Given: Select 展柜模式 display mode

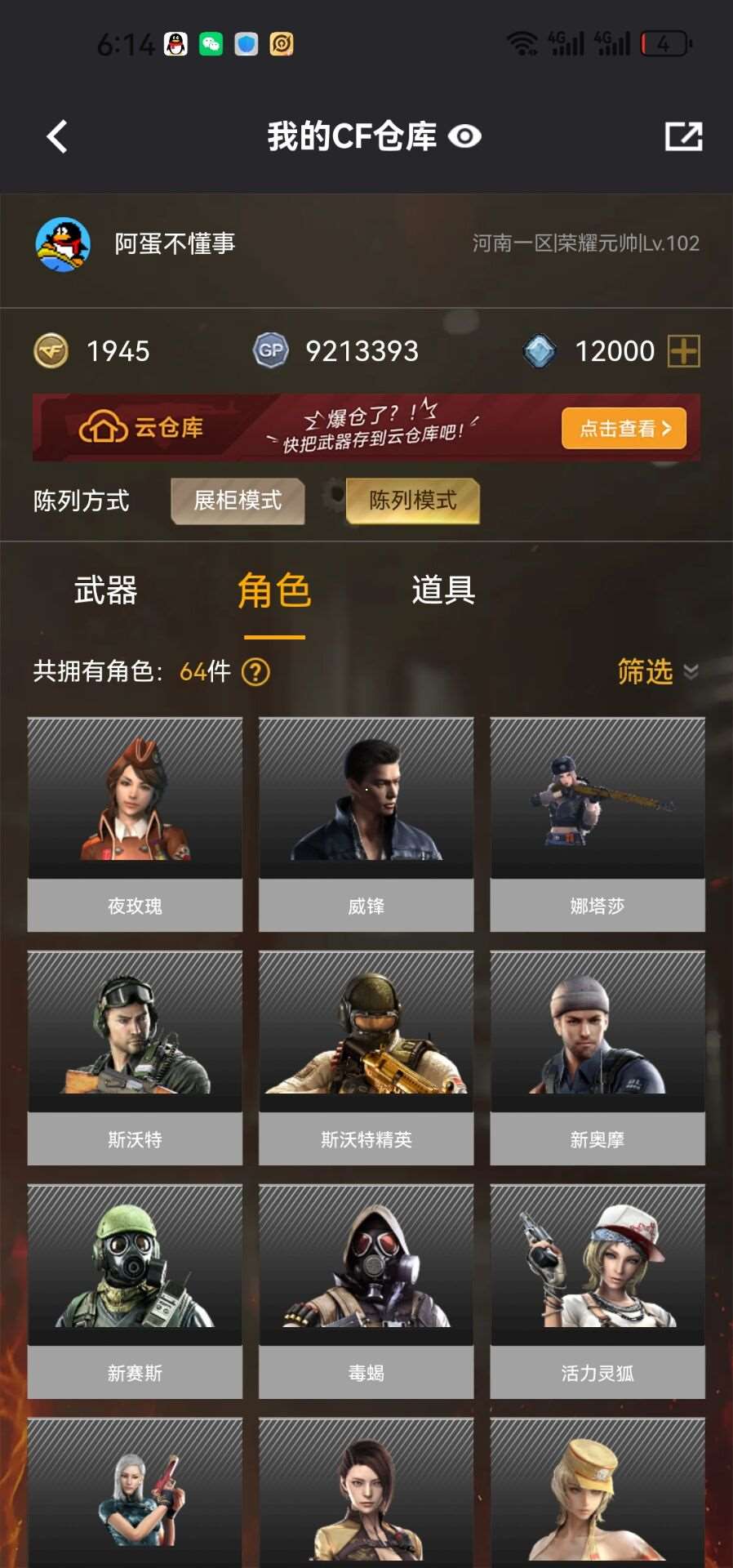Looking at the screenshot, I should point(238,501).
